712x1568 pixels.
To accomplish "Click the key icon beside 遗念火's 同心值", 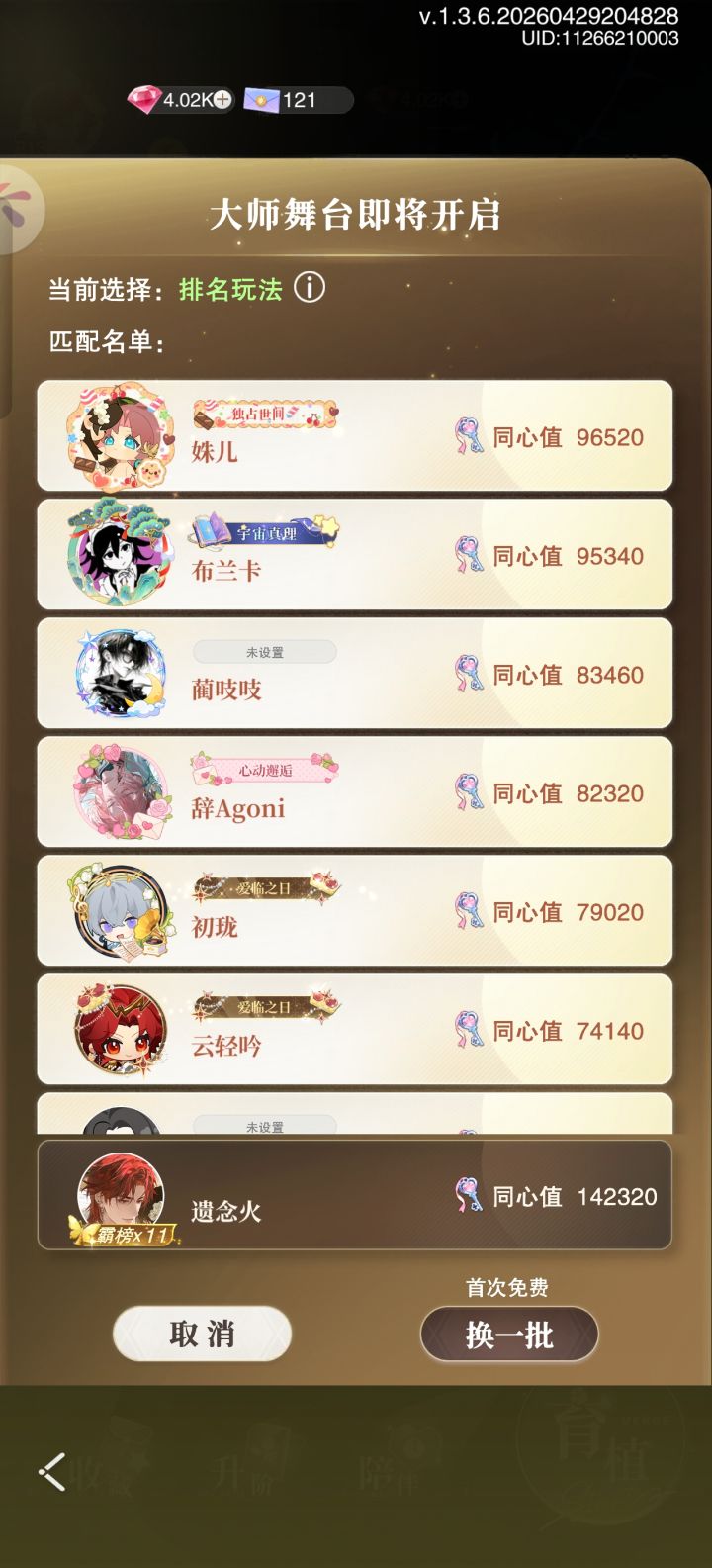I will click(x=467, y=1195).
